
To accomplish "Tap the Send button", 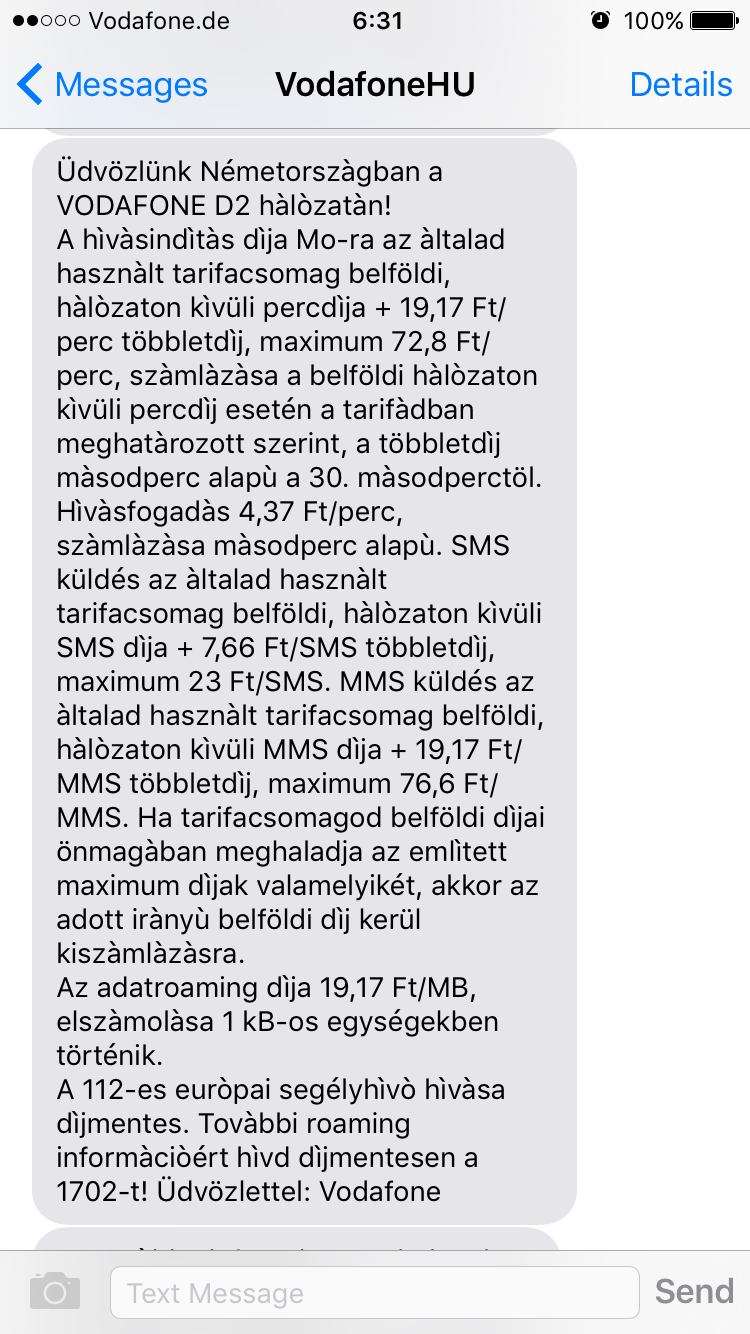I will pyautogui.click(x=694, y=1292).
